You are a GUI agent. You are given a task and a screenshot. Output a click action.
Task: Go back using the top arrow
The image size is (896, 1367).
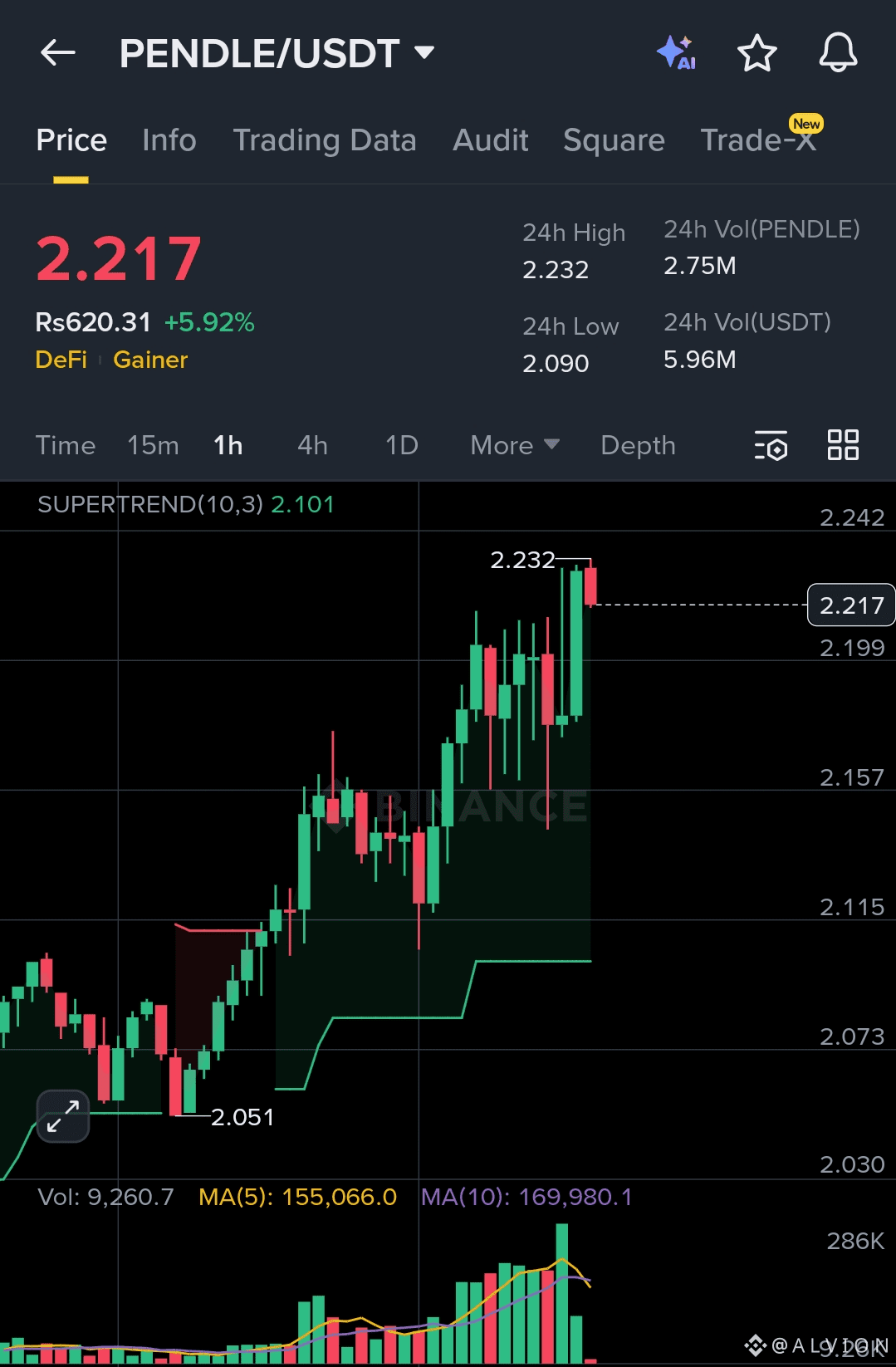(58, 54)
